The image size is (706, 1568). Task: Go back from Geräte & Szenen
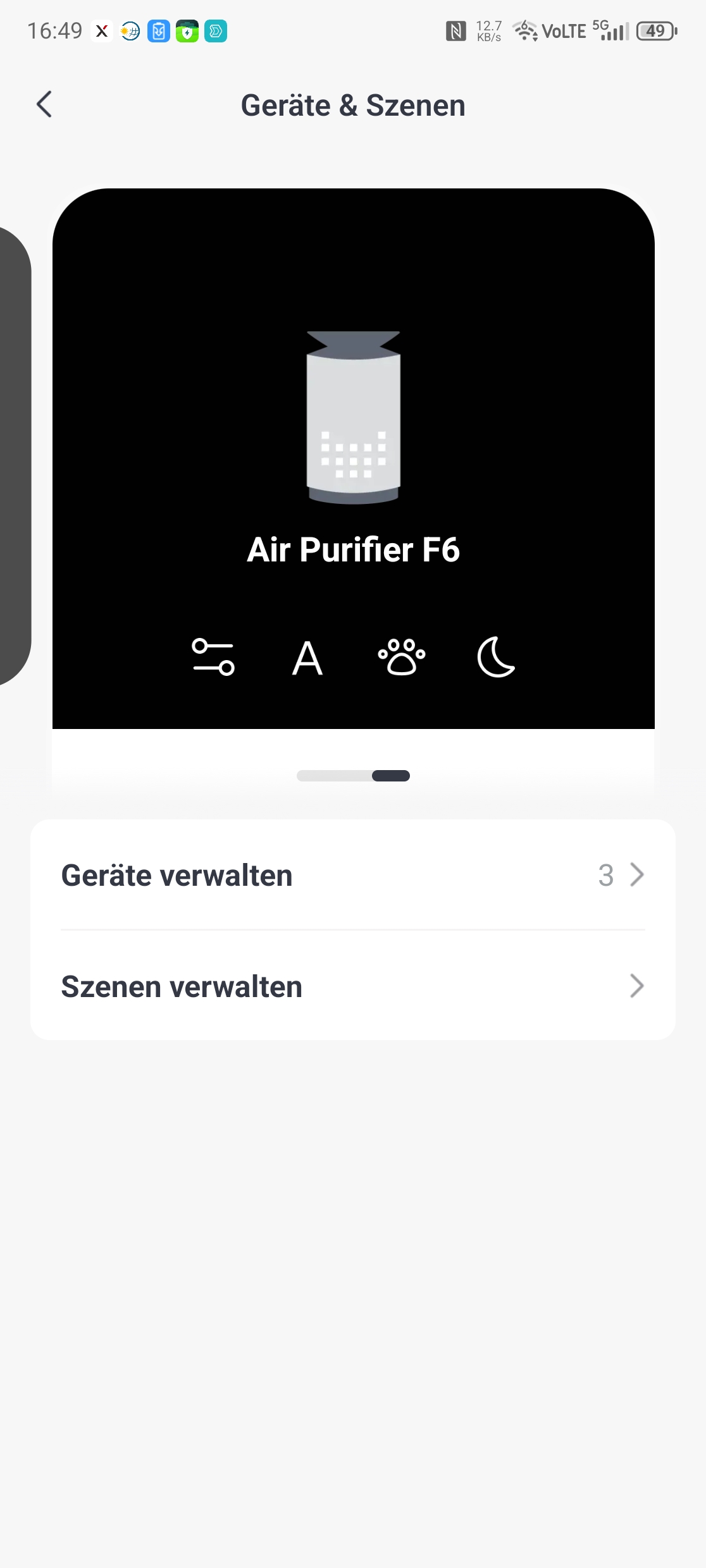click(x=44, y=105)
